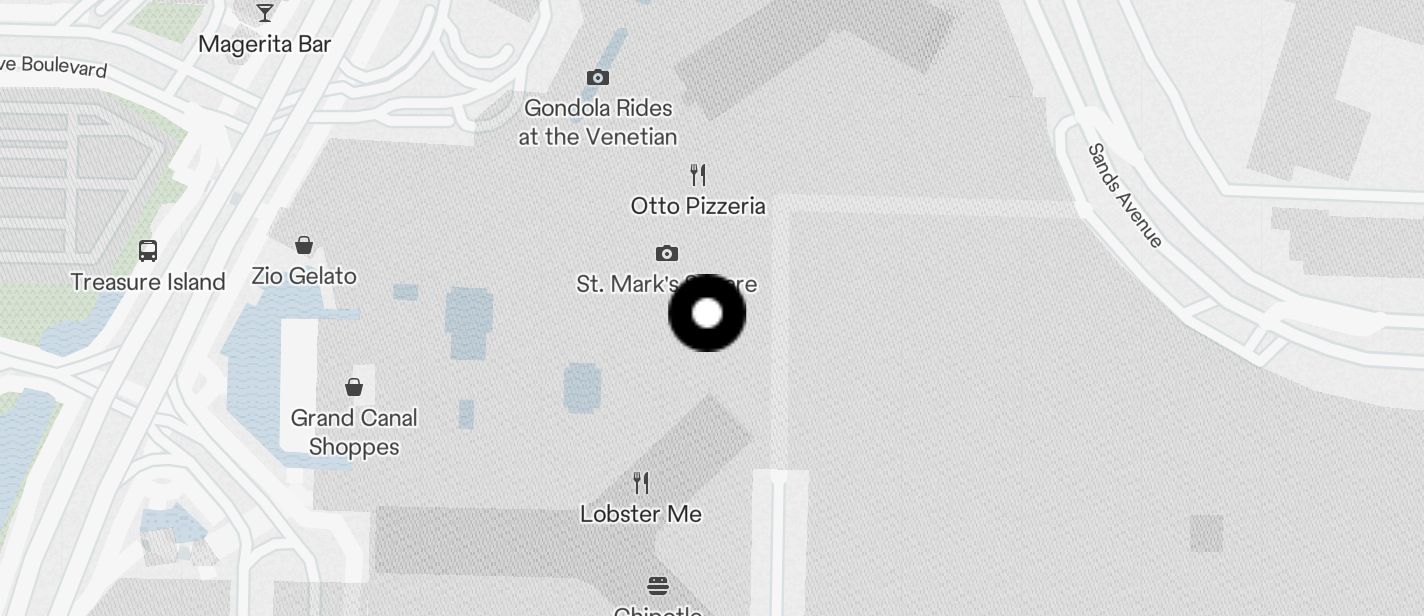Image resolution: width=1424 pixels, height=616 pixels.
Task: Open the Otto Pizzeria restaurant marker
Action: (x=698, y=176)
